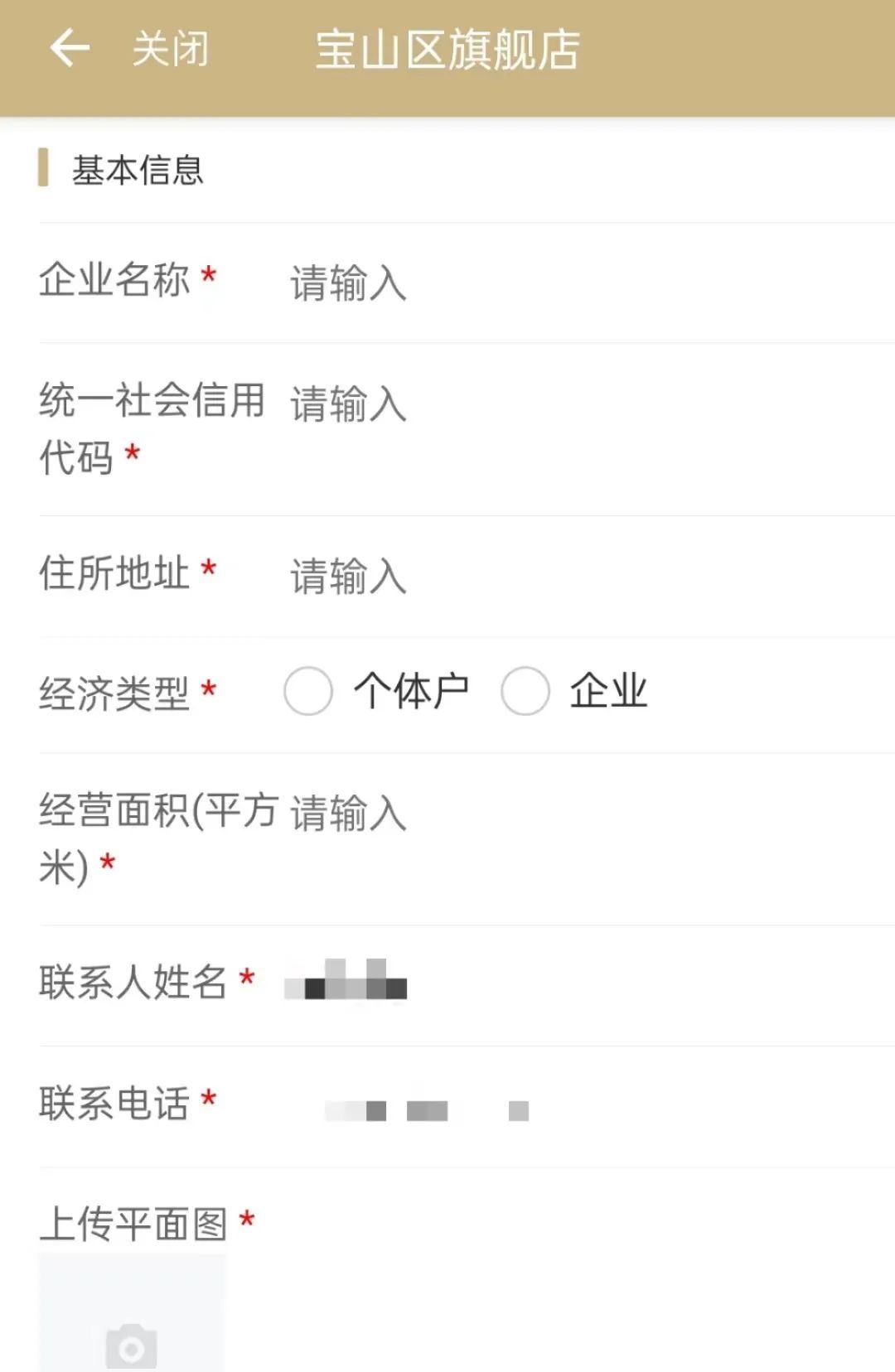The image size is (895, 1372).
Task: Edit the 联系人姓名 field
Action: 497,983
